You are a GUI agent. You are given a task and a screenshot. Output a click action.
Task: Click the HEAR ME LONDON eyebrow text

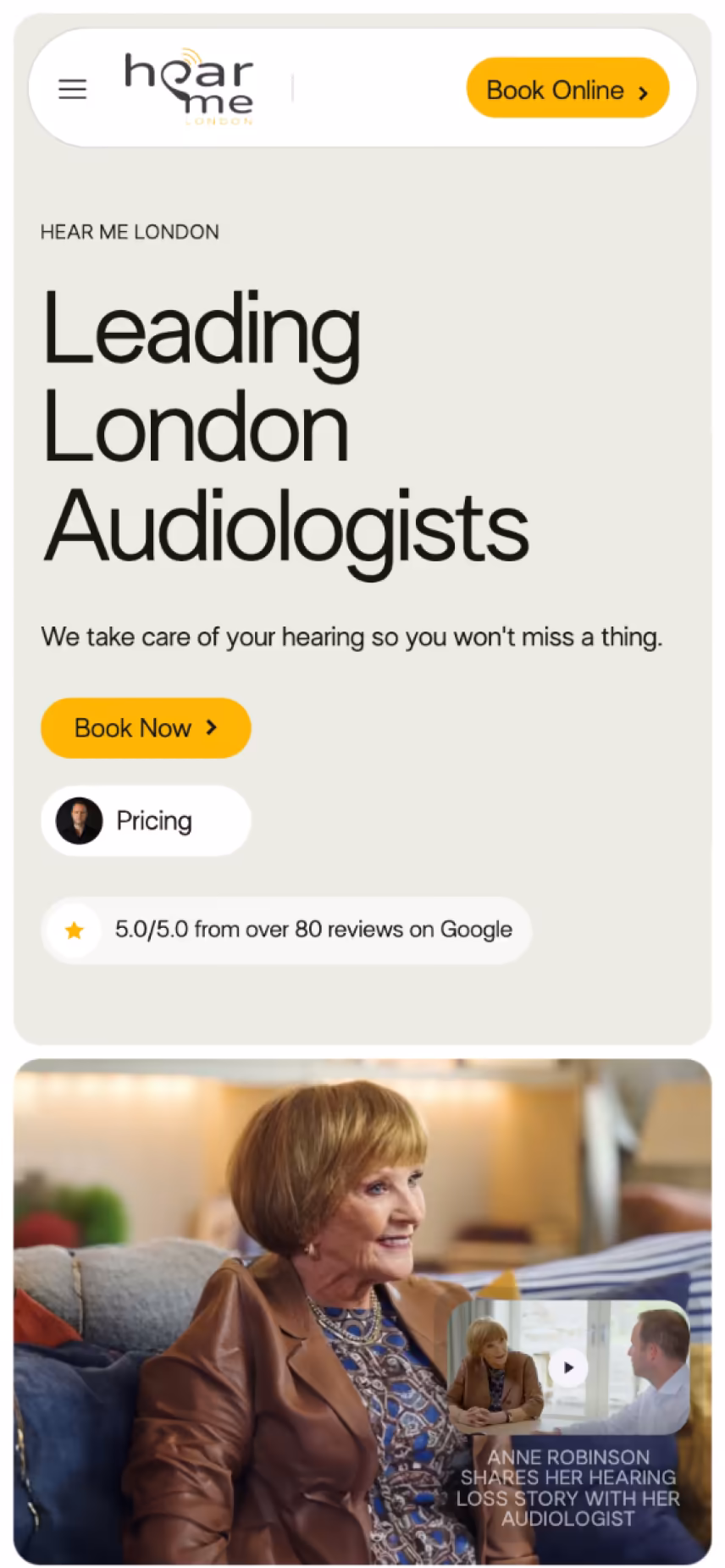(x=129, y=231)
